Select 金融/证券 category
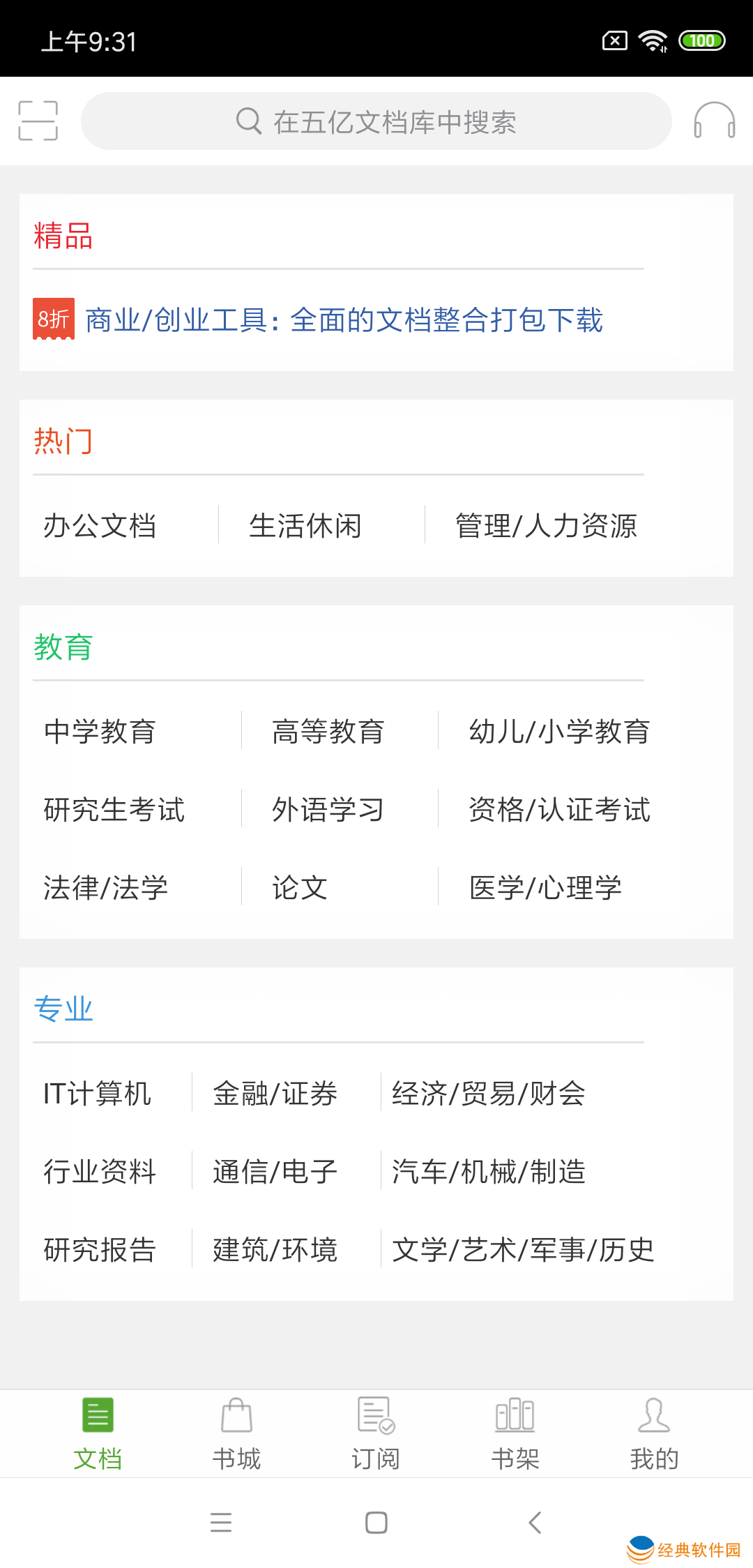This screenshot has height=1568, width=753. coord(275,1093)
